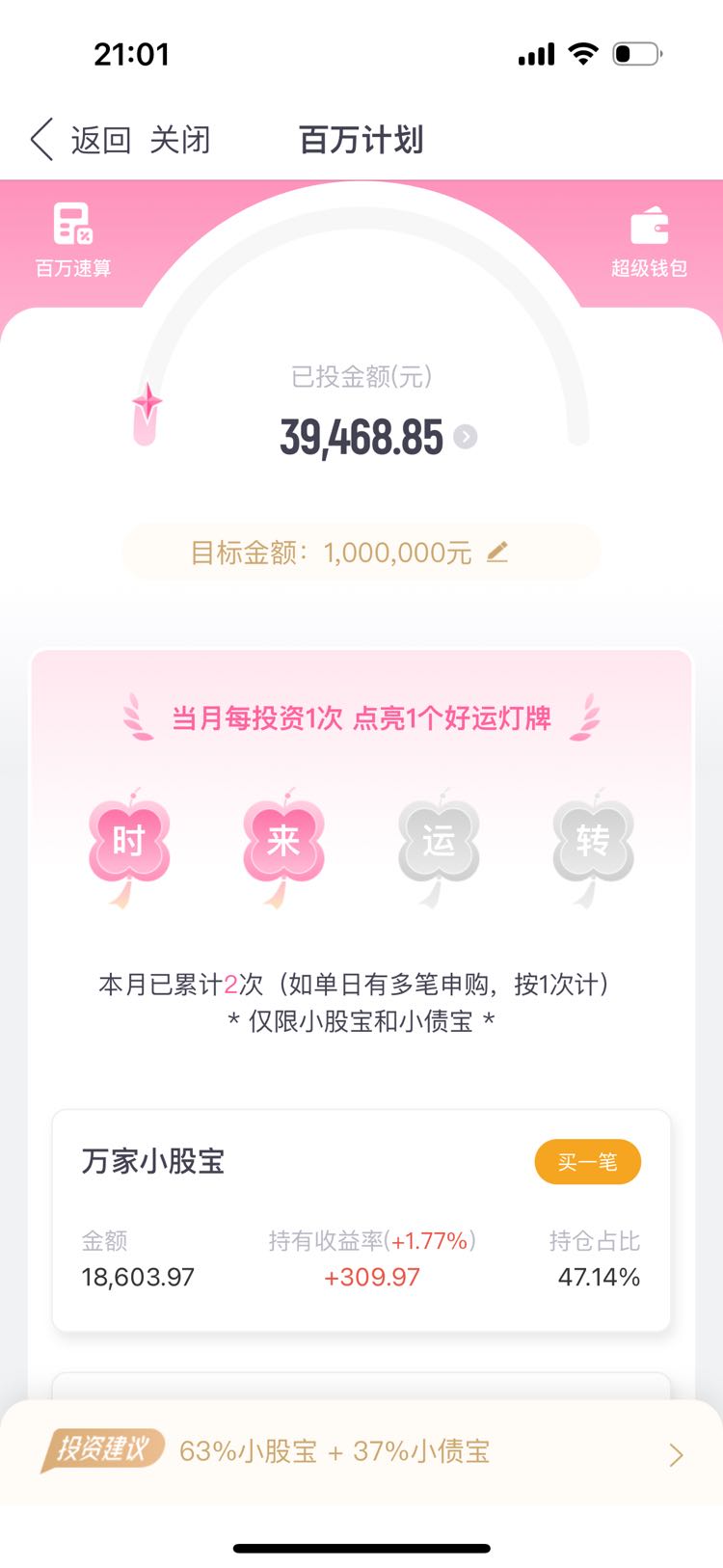
Task: Open 投资建议 allocation banner
Action: [x=361, y=1451]
